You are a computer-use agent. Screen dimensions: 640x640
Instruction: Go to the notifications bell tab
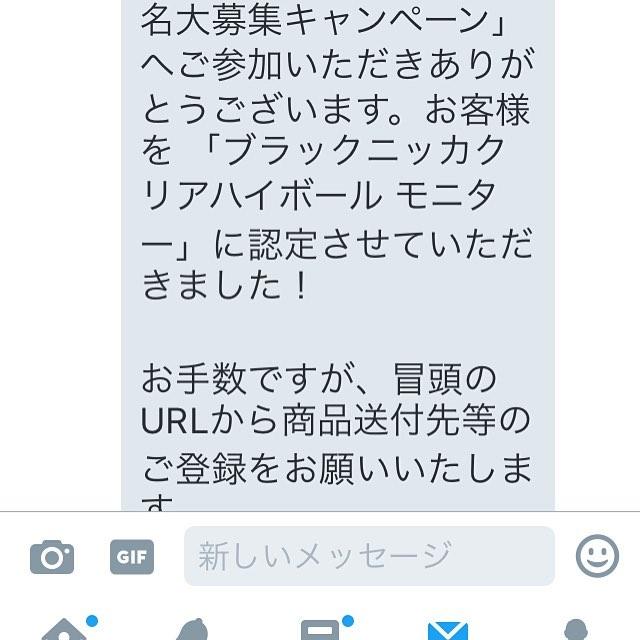coord(192,629)
